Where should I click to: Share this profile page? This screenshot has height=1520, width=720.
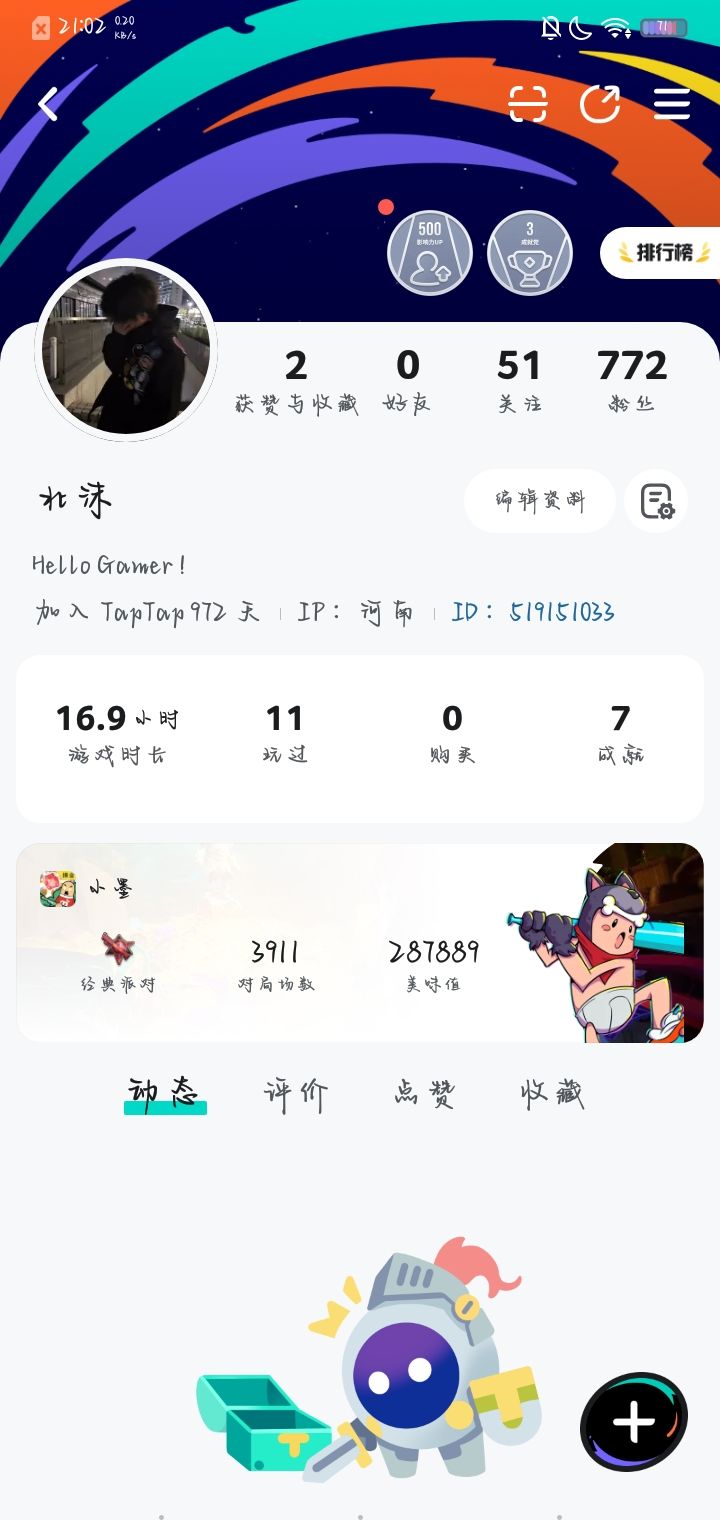600,104
